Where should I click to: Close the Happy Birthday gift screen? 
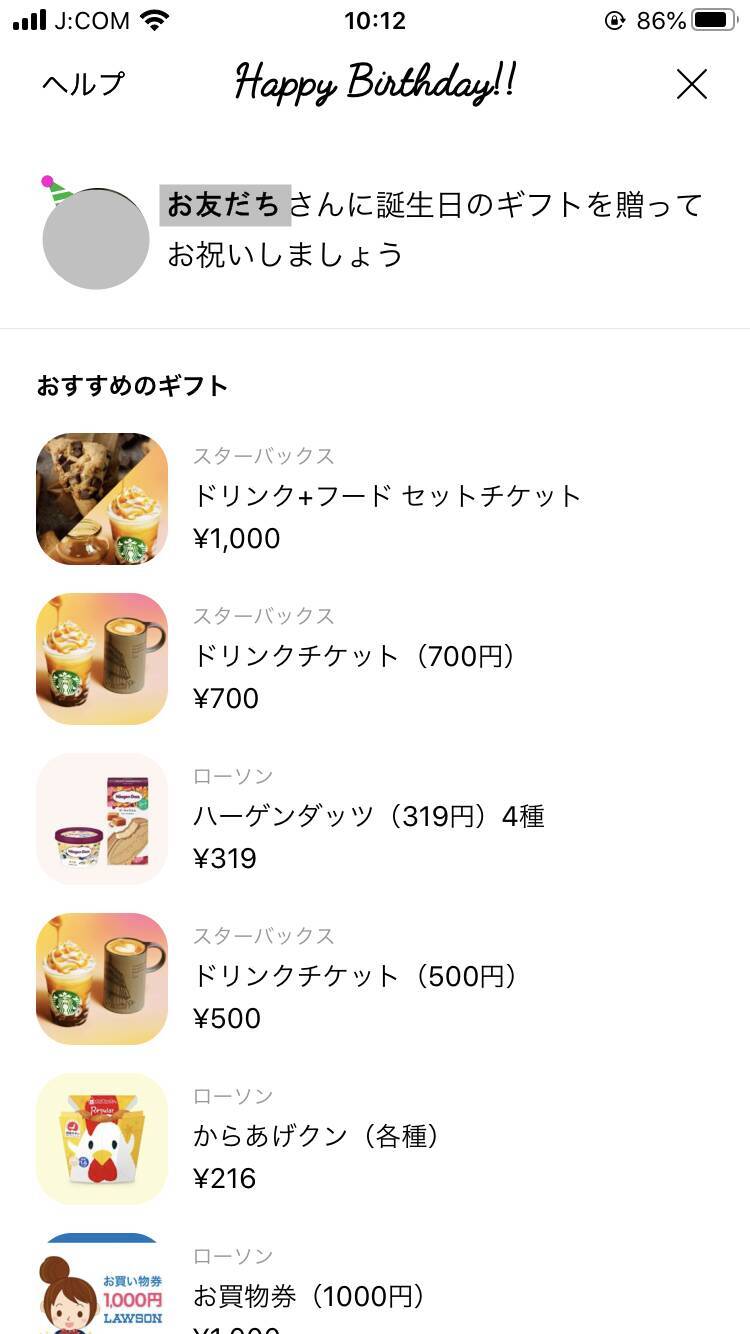click(x=691, y=84)
